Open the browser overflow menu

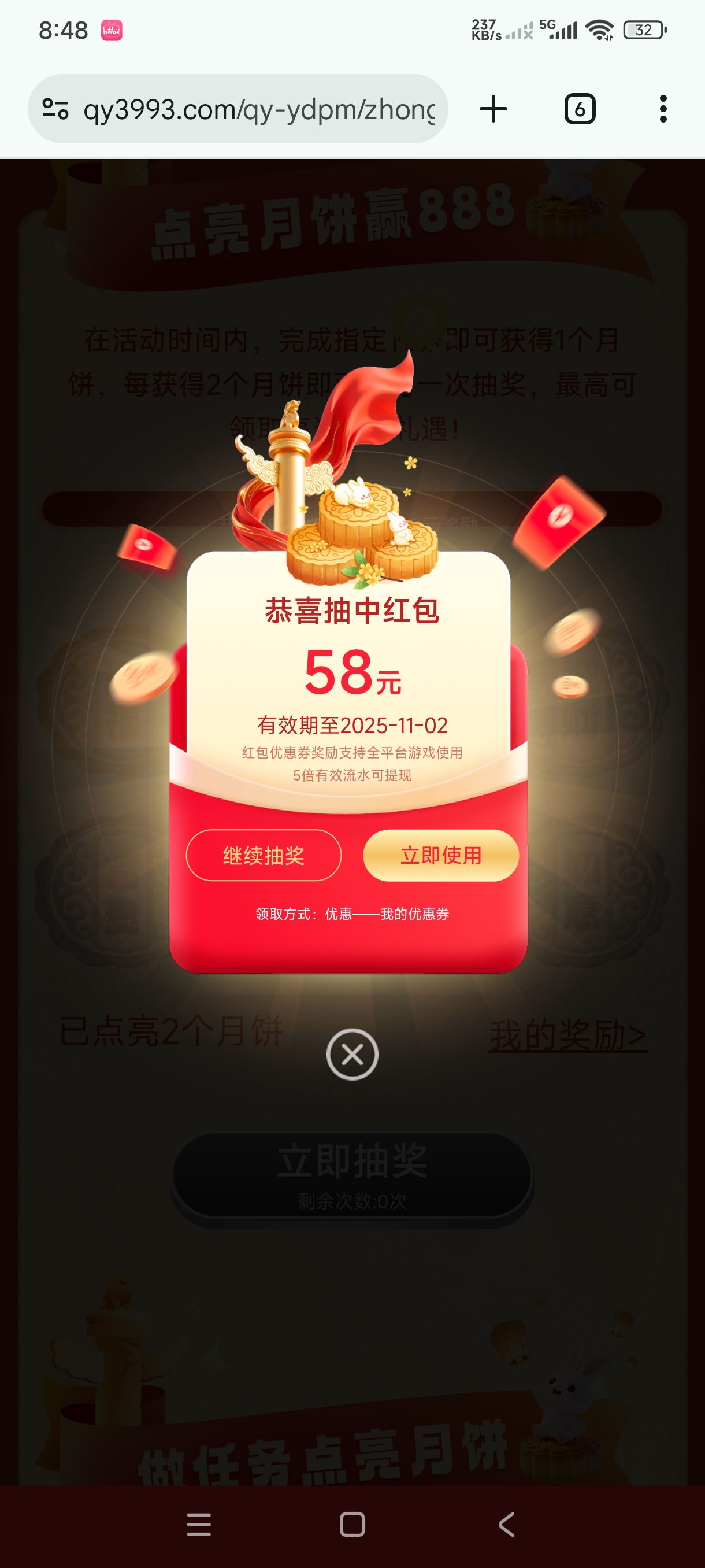pyautogui.click(x=663, y=110)
